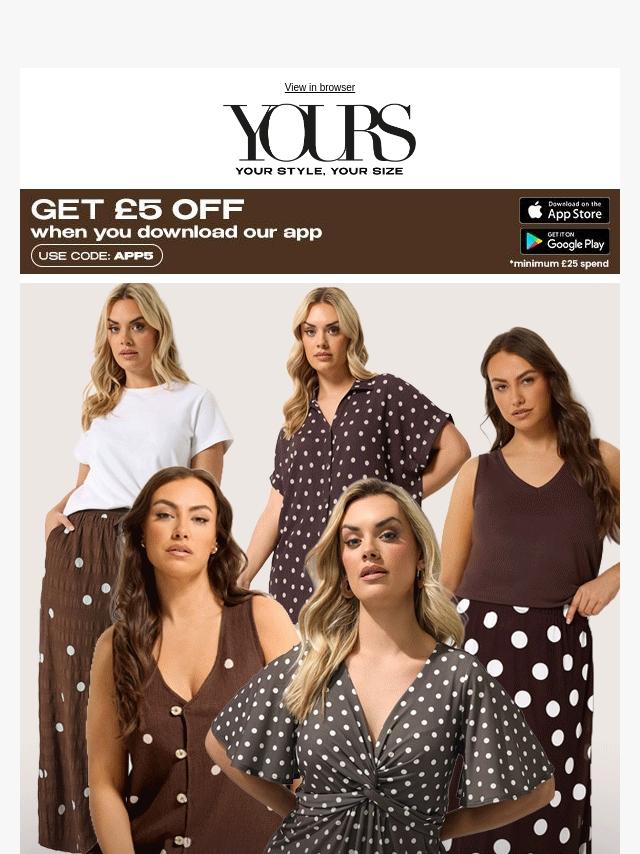Tap the Download on the App Store badge

pos(564,210)
